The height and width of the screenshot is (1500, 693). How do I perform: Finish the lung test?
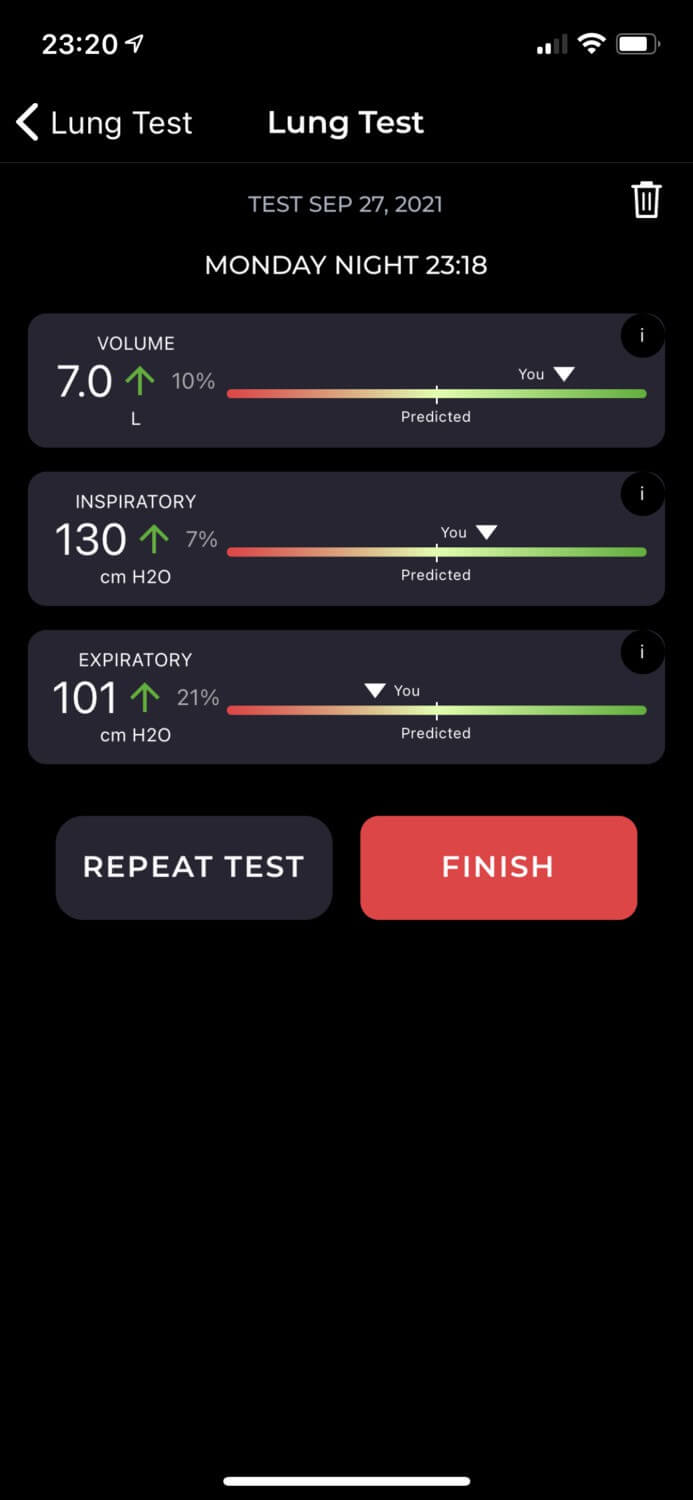[x=498, y=867]
